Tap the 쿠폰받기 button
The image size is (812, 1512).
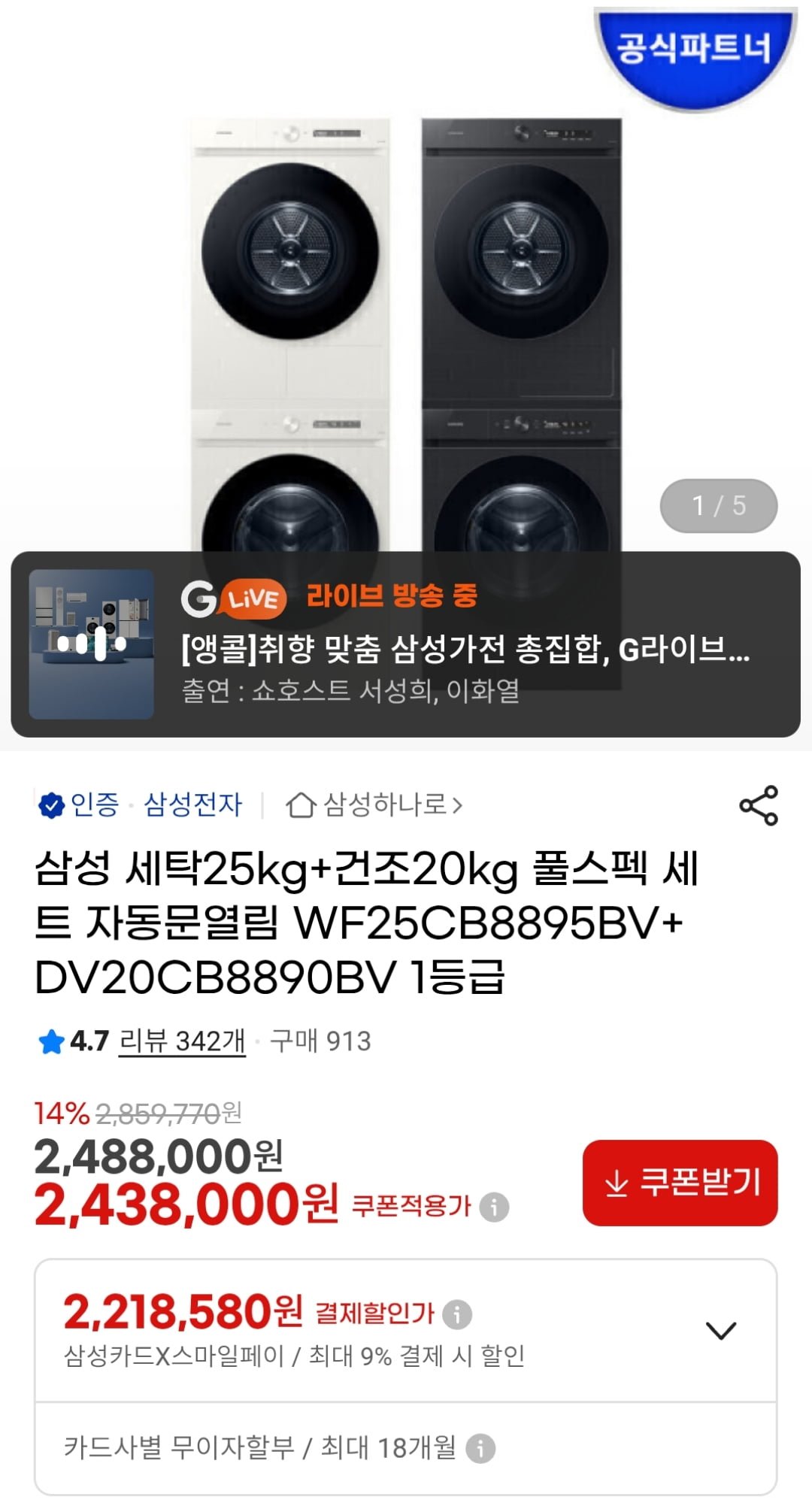(680, 1183)
